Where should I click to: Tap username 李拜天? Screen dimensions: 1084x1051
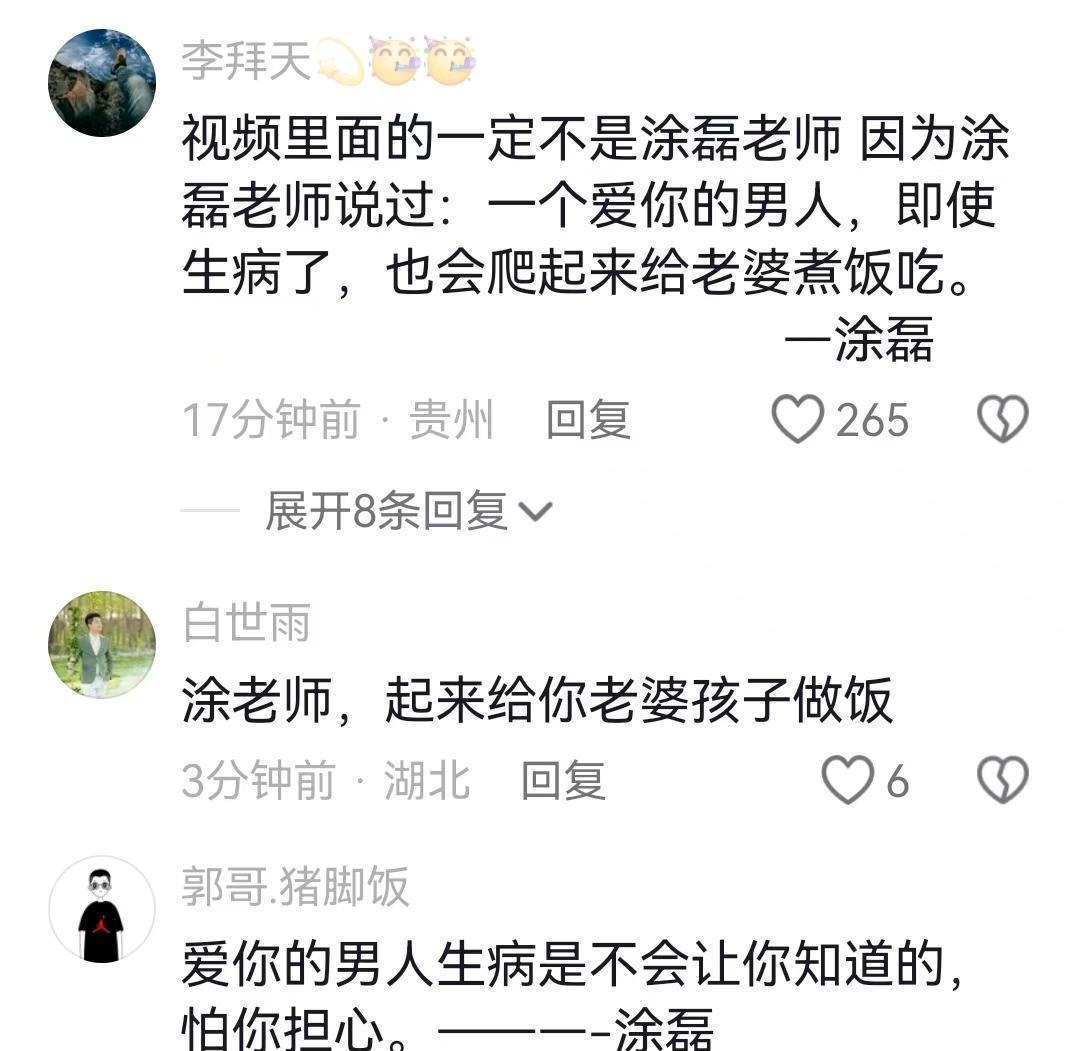246,62
